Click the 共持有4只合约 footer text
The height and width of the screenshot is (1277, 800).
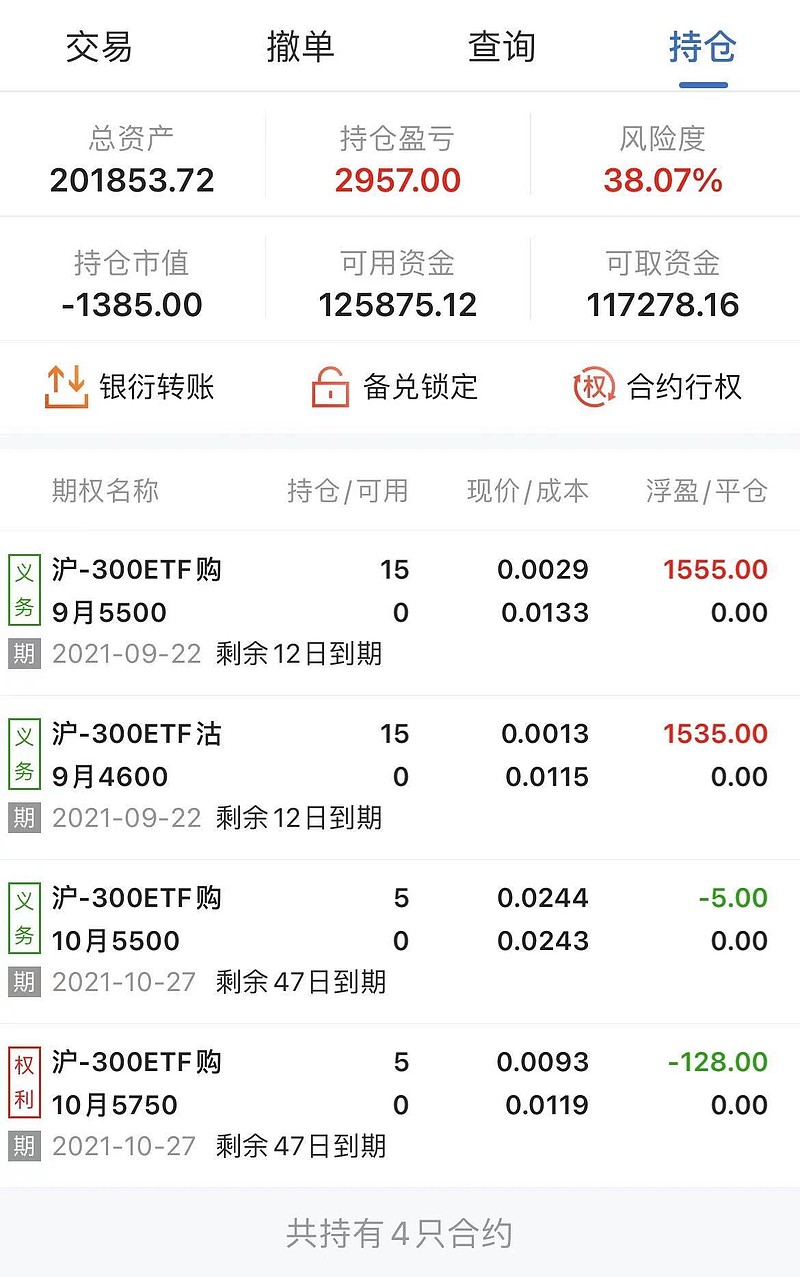(x=399, y=1236)
